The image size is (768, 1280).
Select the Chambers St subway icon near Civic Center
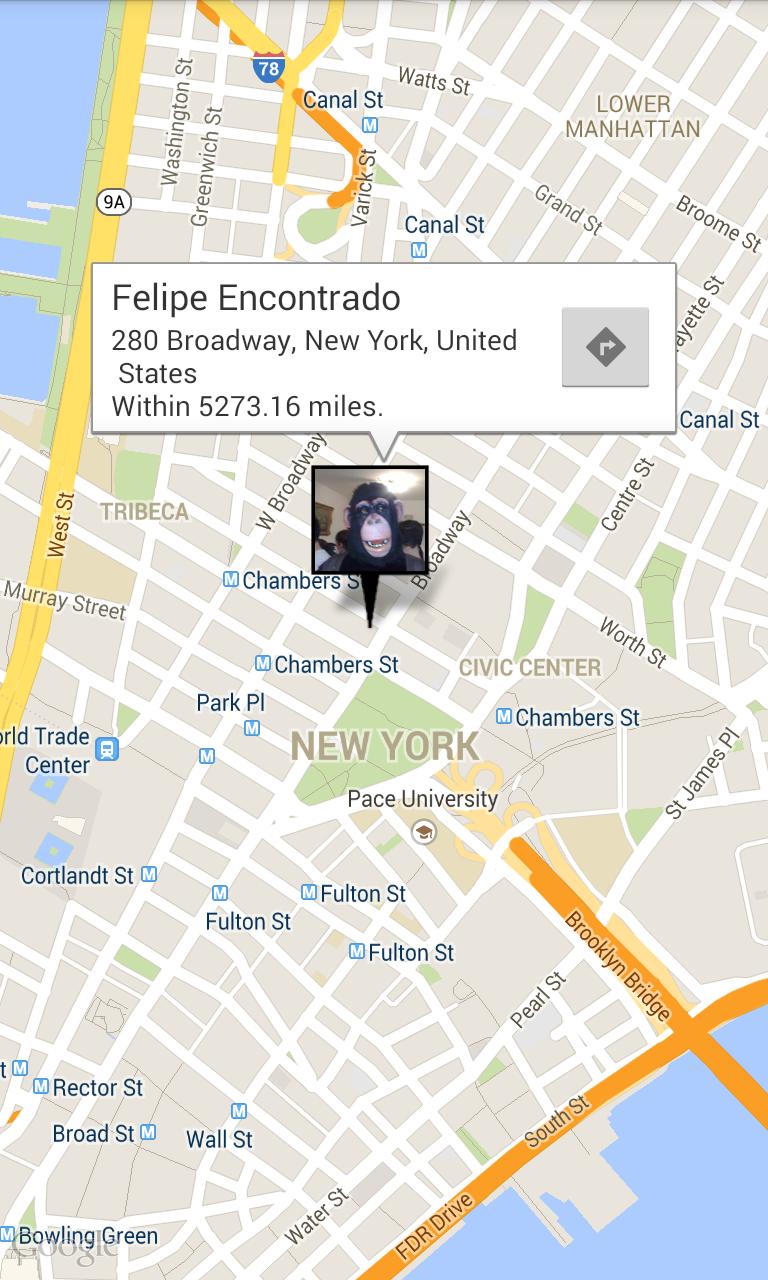pyautogui.click(x=505, y=717)
